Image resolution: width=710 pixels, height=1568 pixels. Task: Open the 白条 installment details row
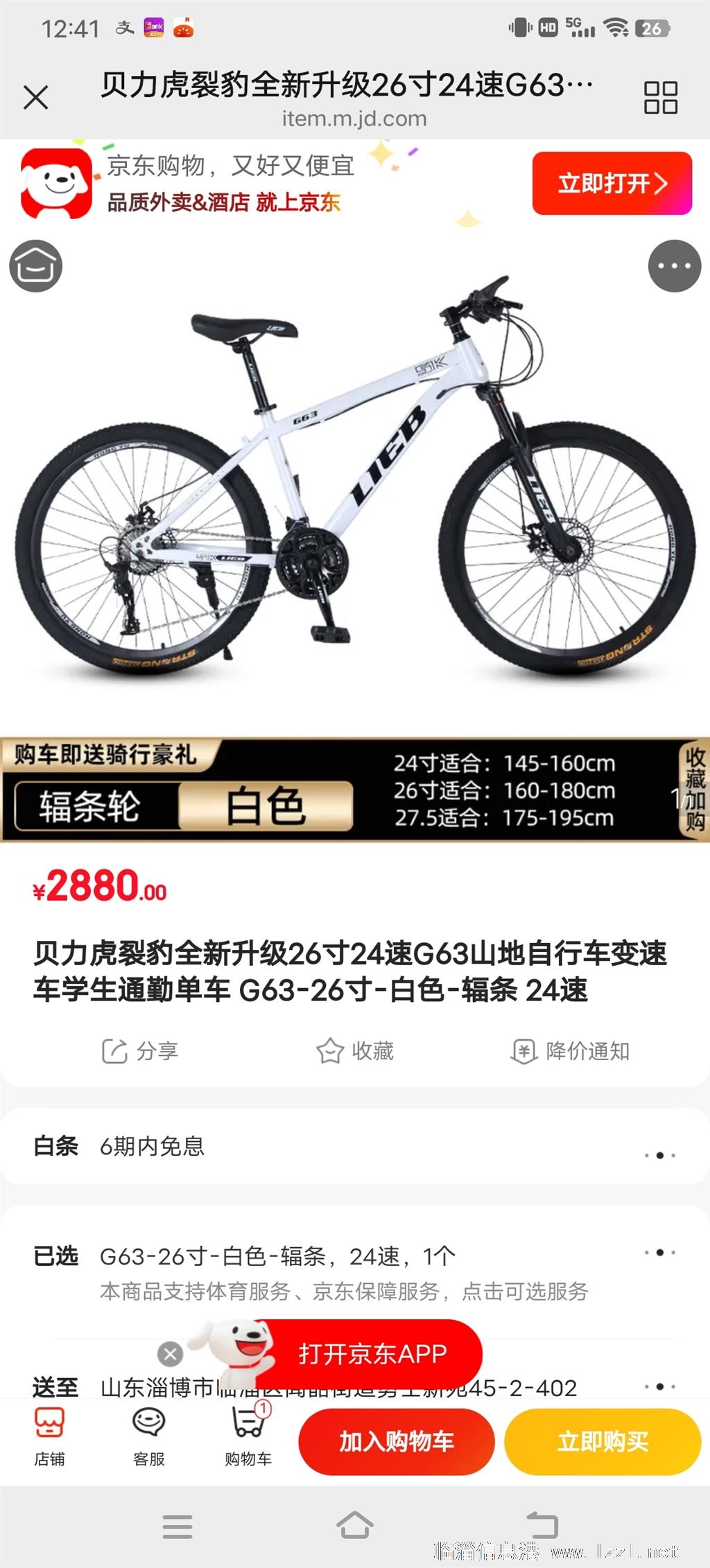tap(355, 1147)
